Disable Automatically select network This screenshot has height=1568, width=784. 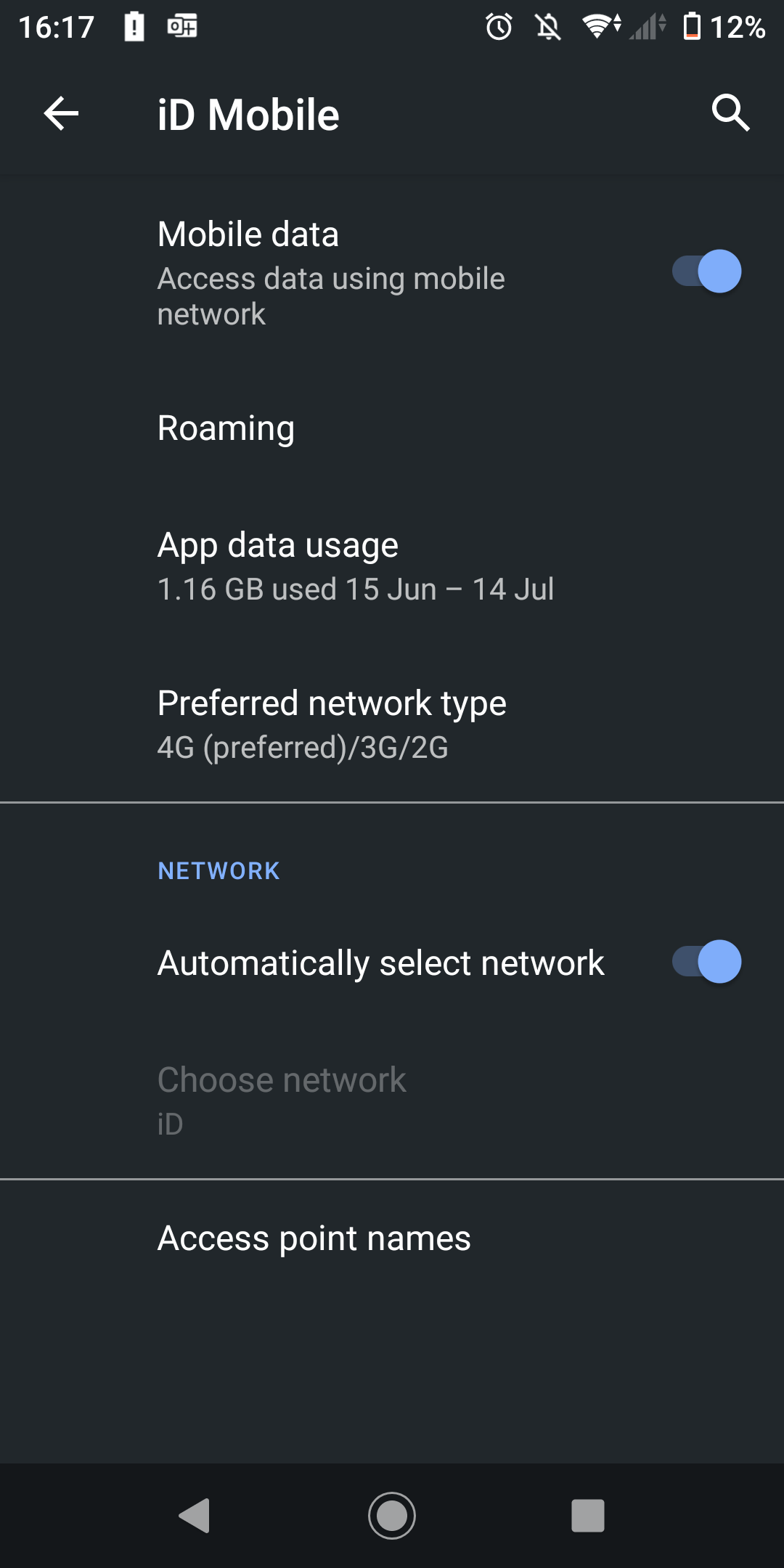tap(706, 962)
